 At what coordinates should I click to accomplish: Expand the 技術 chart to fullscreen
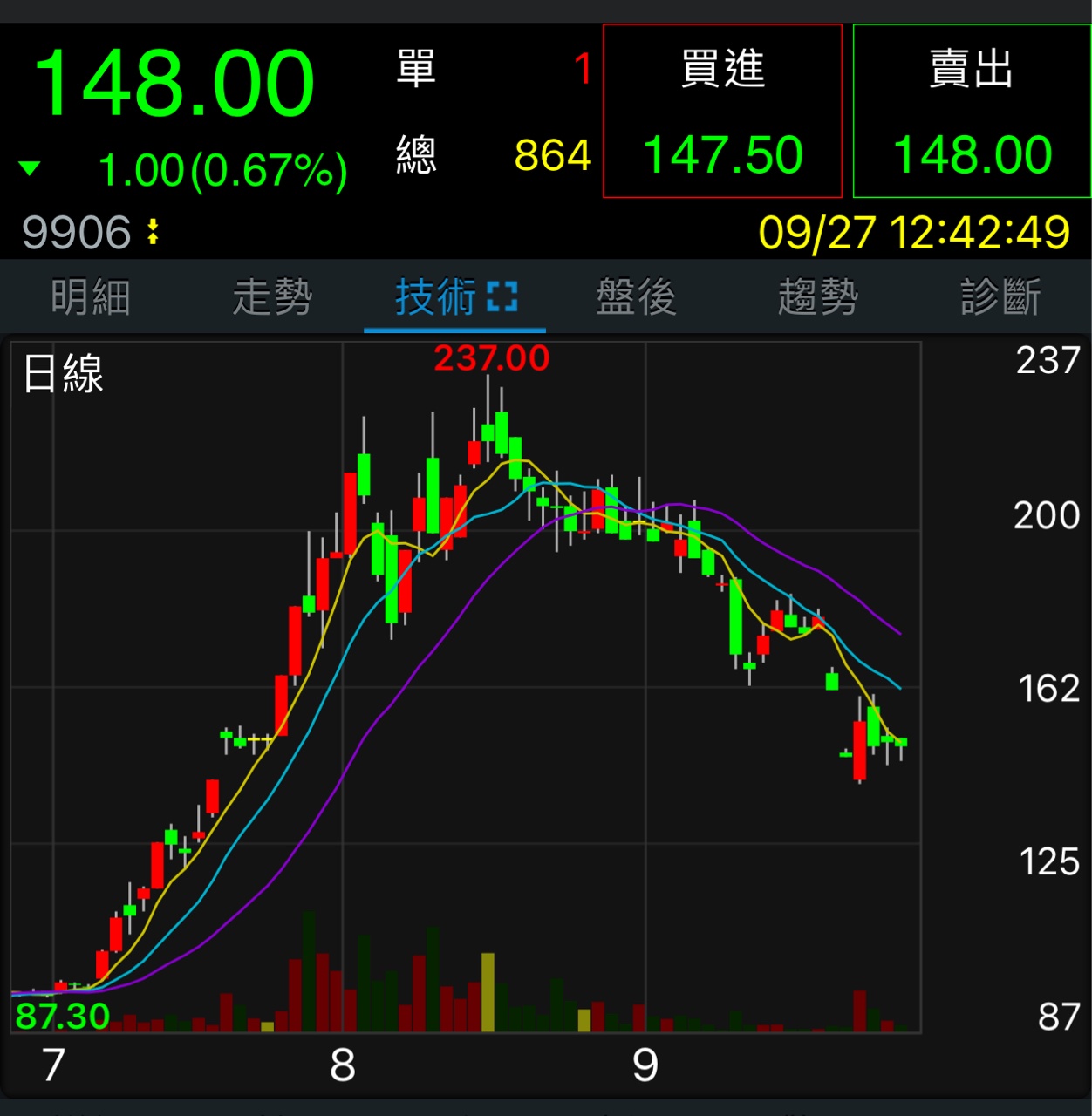point(502,297)
